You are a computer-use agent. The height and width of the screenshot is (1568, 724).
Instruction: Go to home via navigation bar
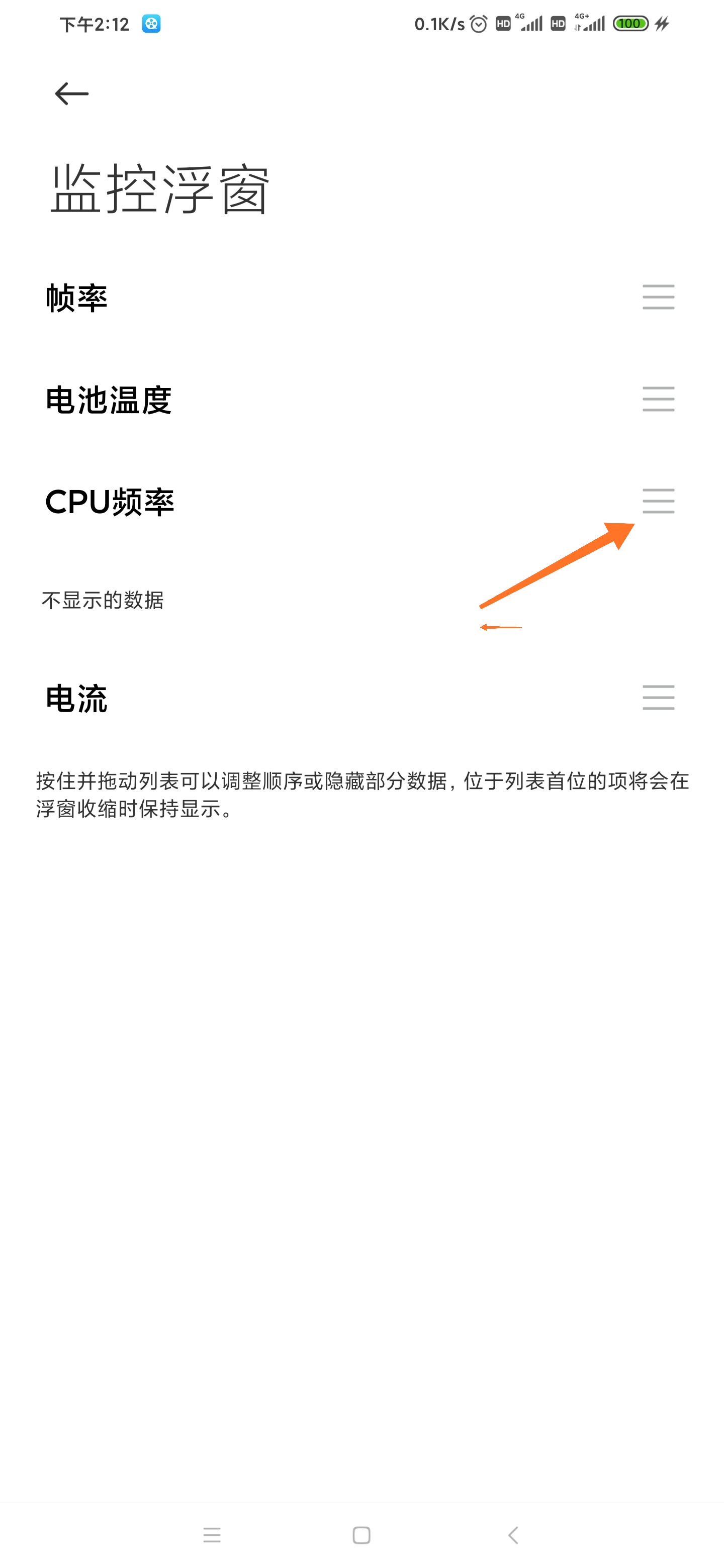(x=361, y=1534)
